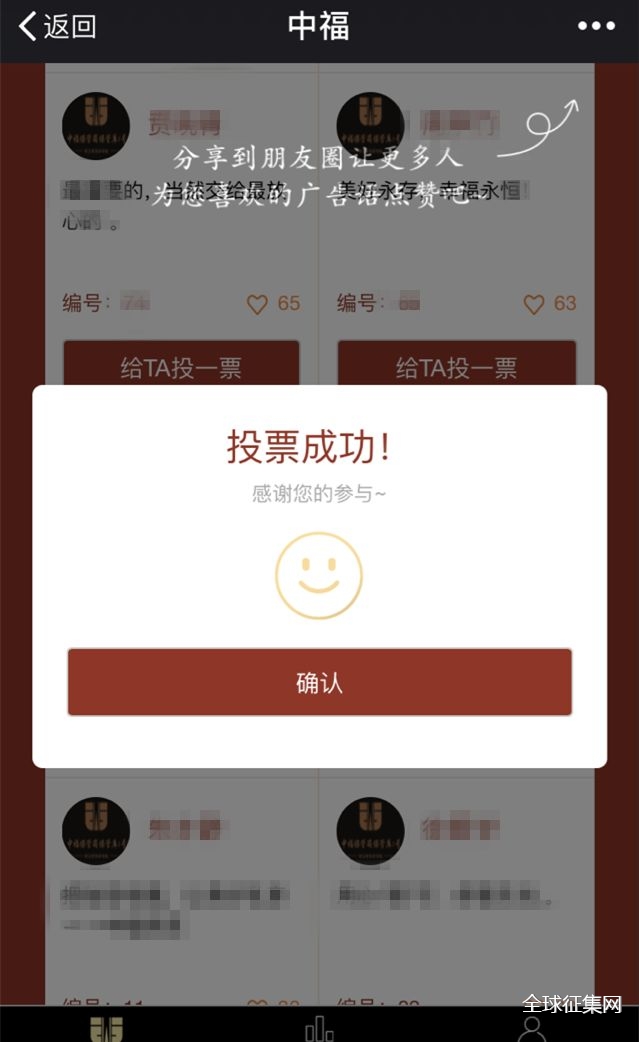
Task: Vote for the entry with 63 likes
Action: pyautogui.click(x=456, y=364)
